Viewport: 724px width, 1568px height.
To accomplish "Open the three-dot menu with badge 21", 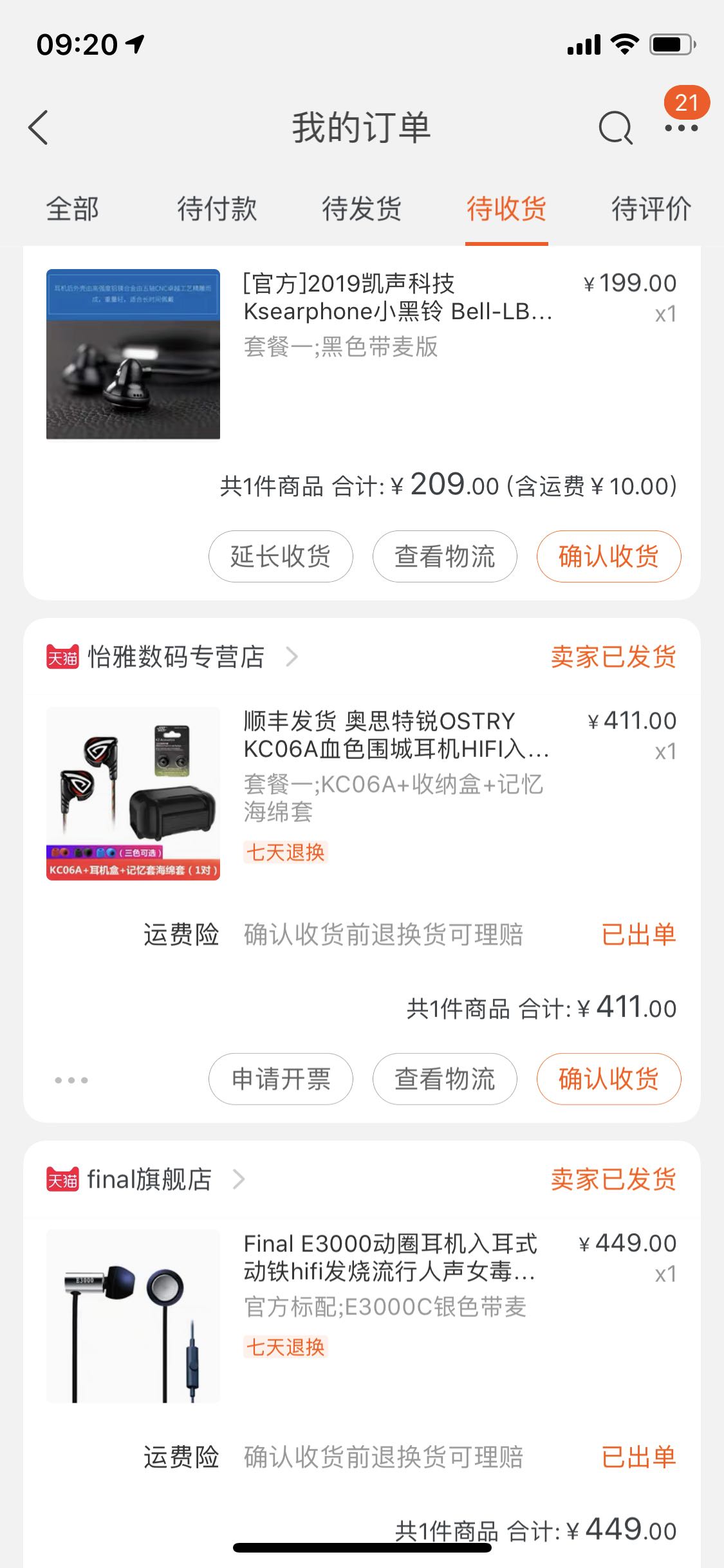I will click(681, 127).
